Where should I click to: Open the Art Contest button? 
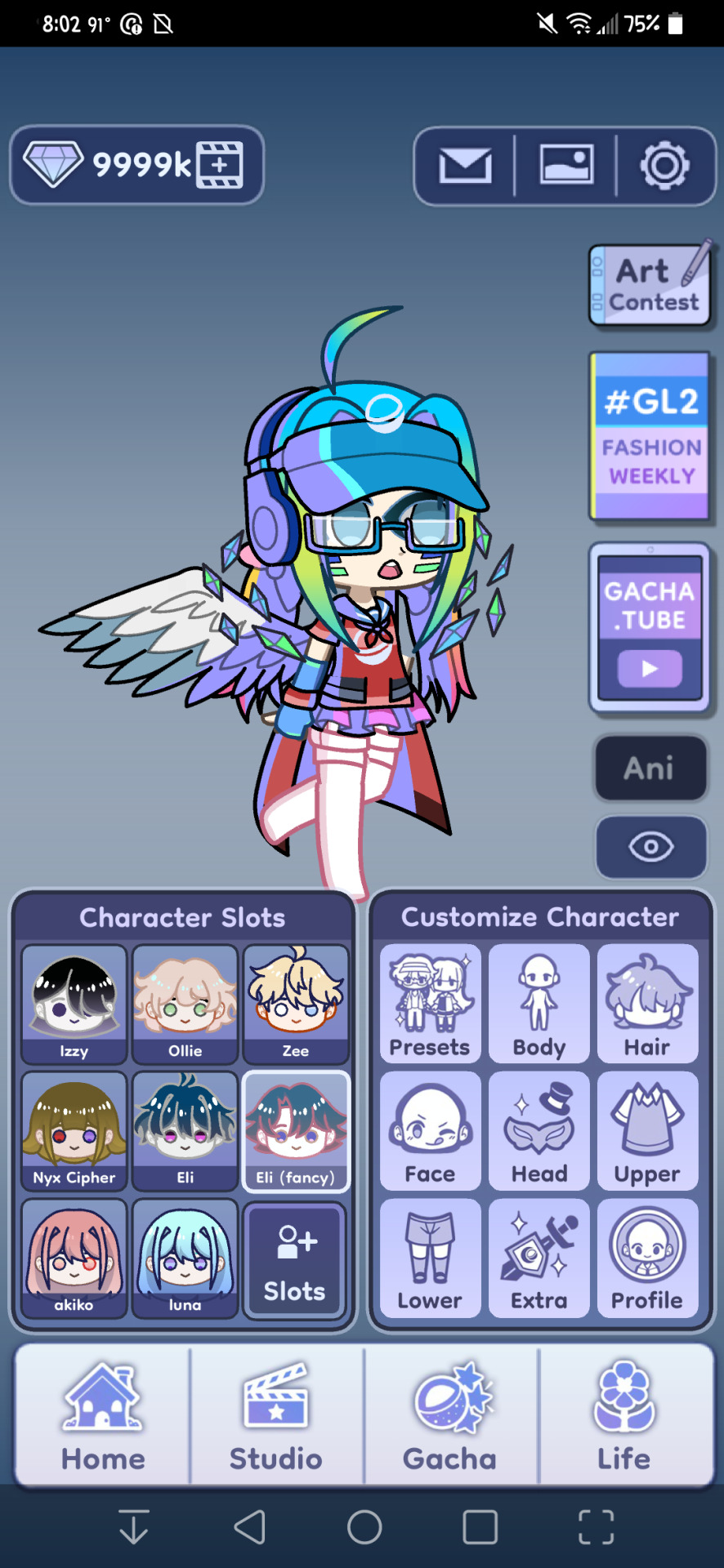[650, 286]
